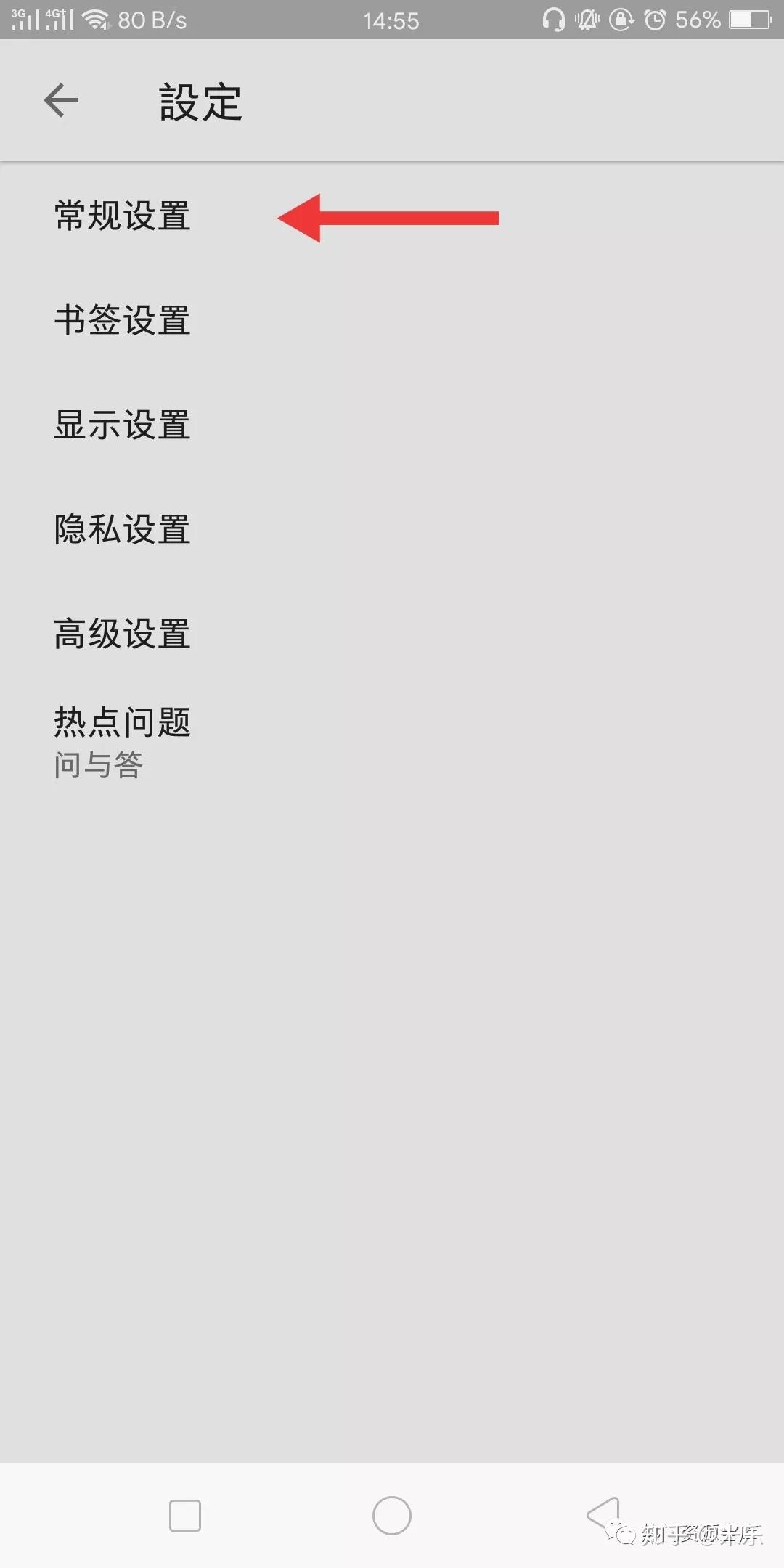Viewport: 784px width, 1568px height.
Task: Click the alarm clock status bar icon
Action: point(653,20)
